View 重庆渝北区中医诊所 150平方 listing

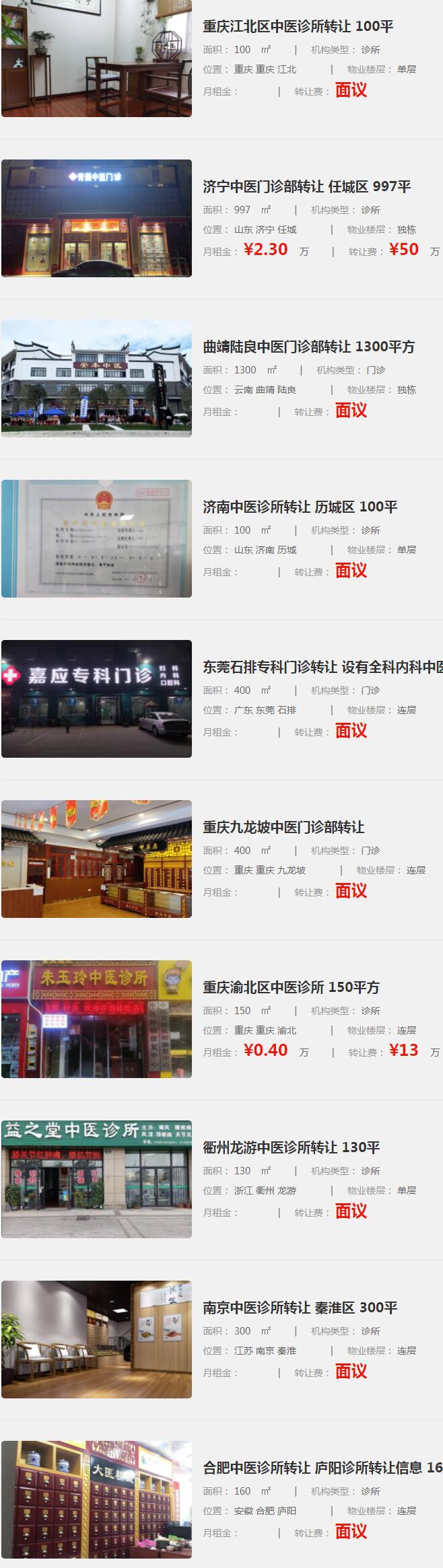291,988
